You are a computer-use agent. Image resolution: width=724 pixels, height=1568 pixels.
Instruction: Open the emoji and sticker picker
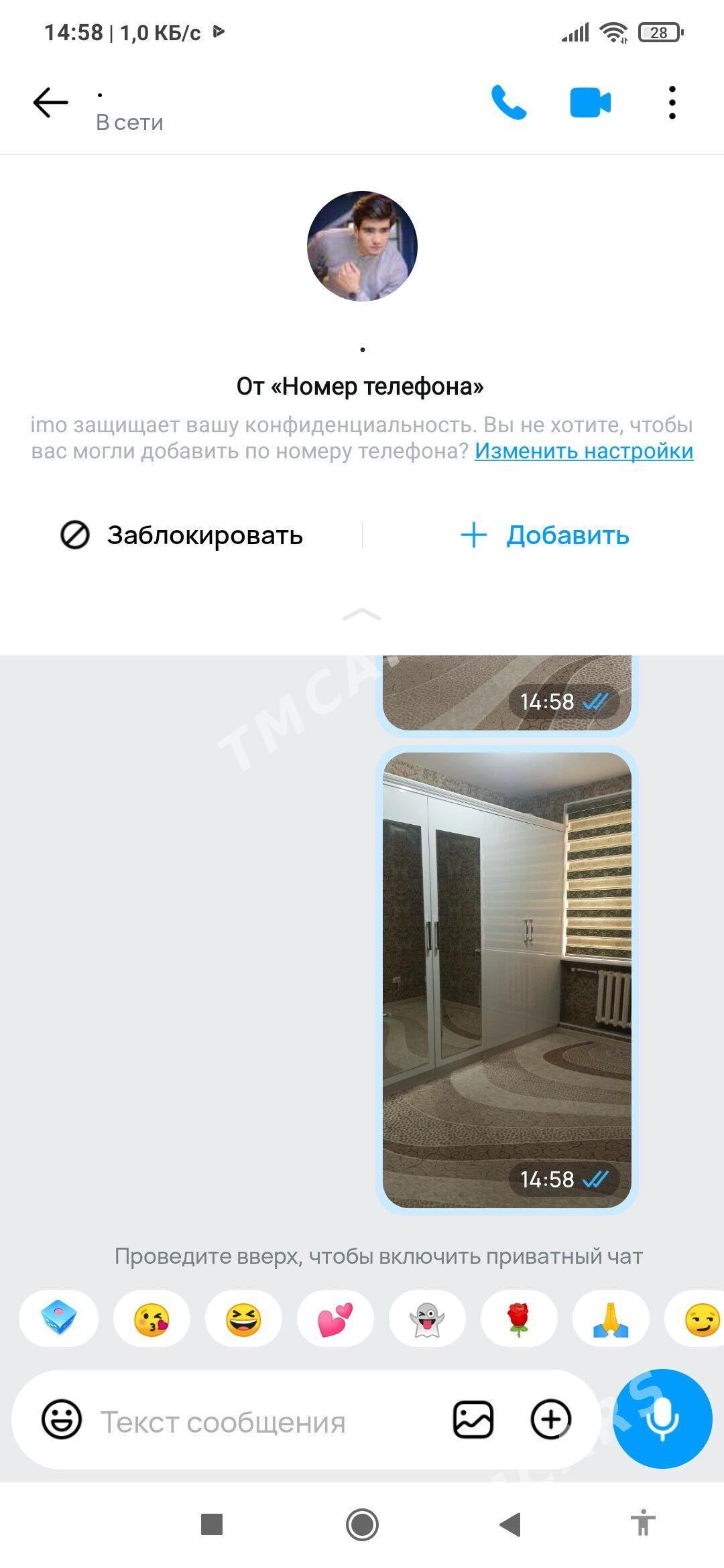click(x=62, y=1419)
